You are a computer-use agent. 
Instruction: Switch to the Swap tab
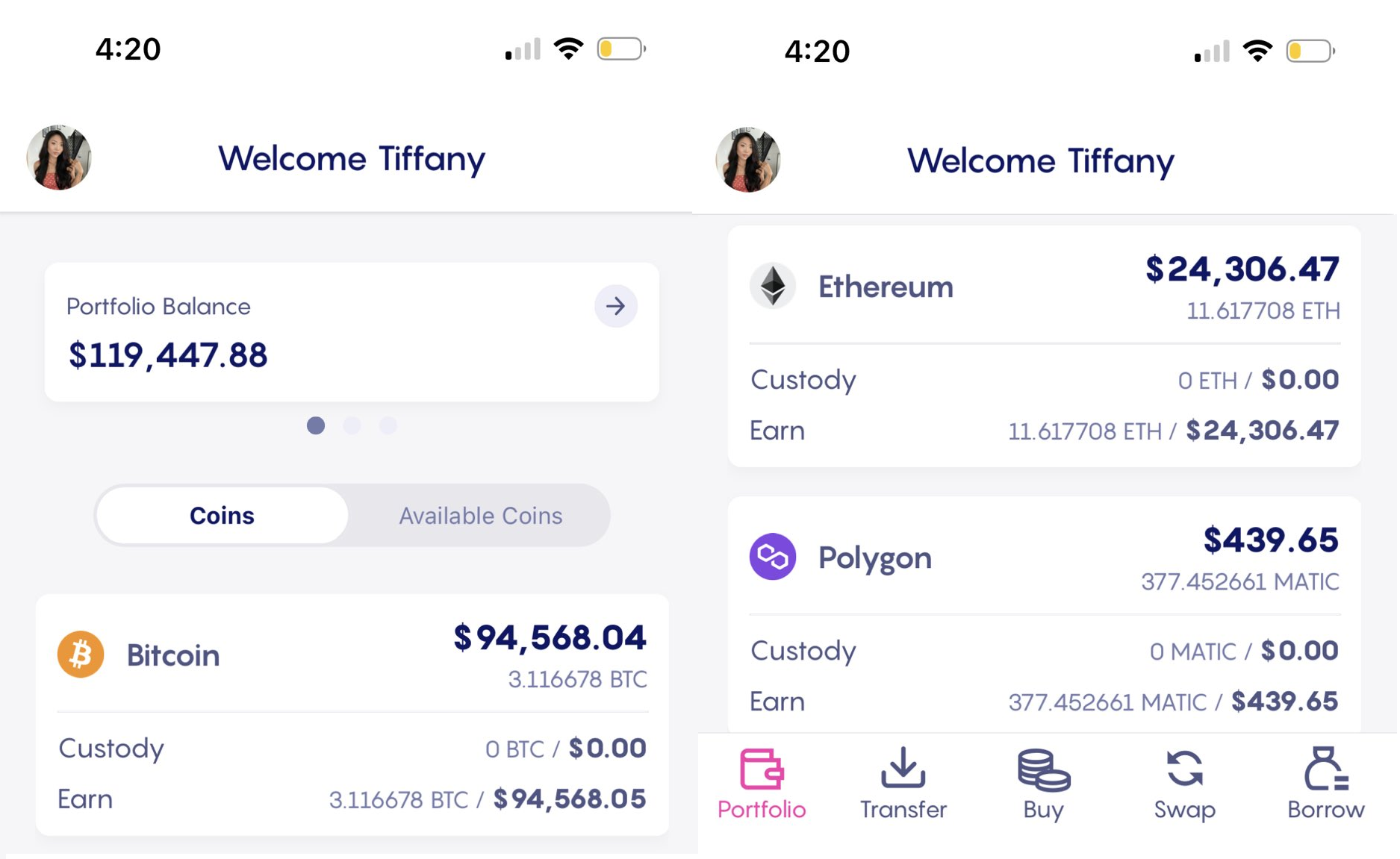tap(1184, 784)
